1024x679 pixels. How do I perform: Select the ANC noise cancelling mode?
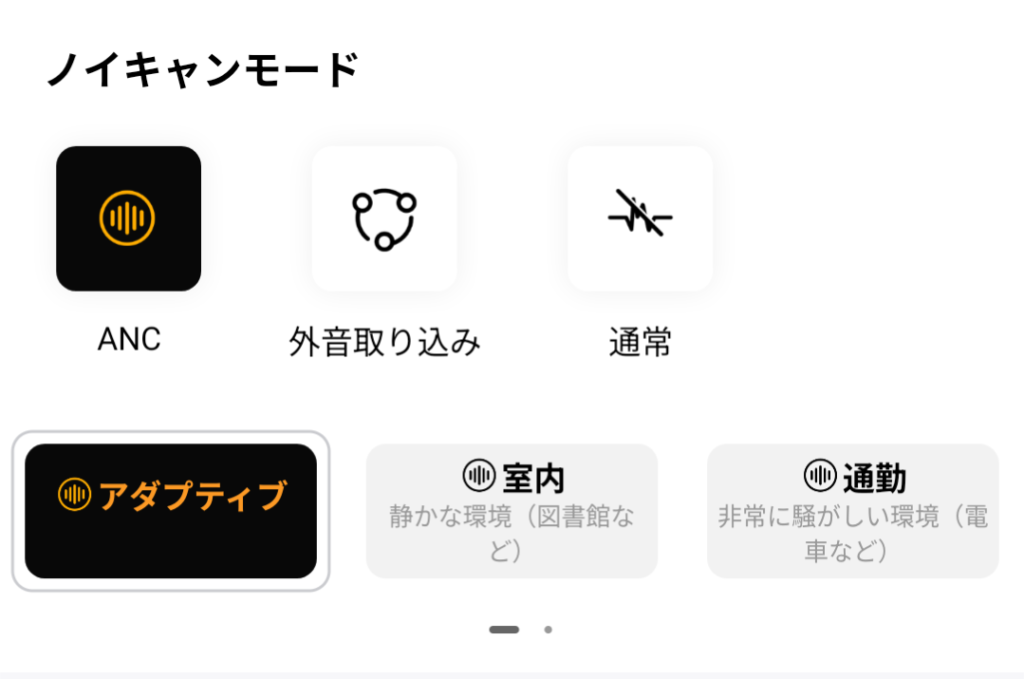pyautogui.click(x=128, y=219)
